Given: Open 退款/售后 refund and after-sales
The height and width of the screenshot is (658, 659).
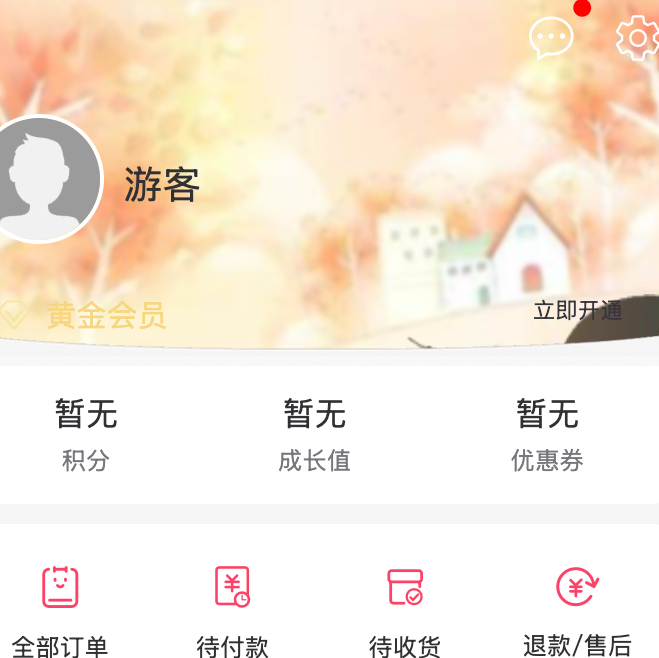Looking at the screenshot, I should (577, 610).
